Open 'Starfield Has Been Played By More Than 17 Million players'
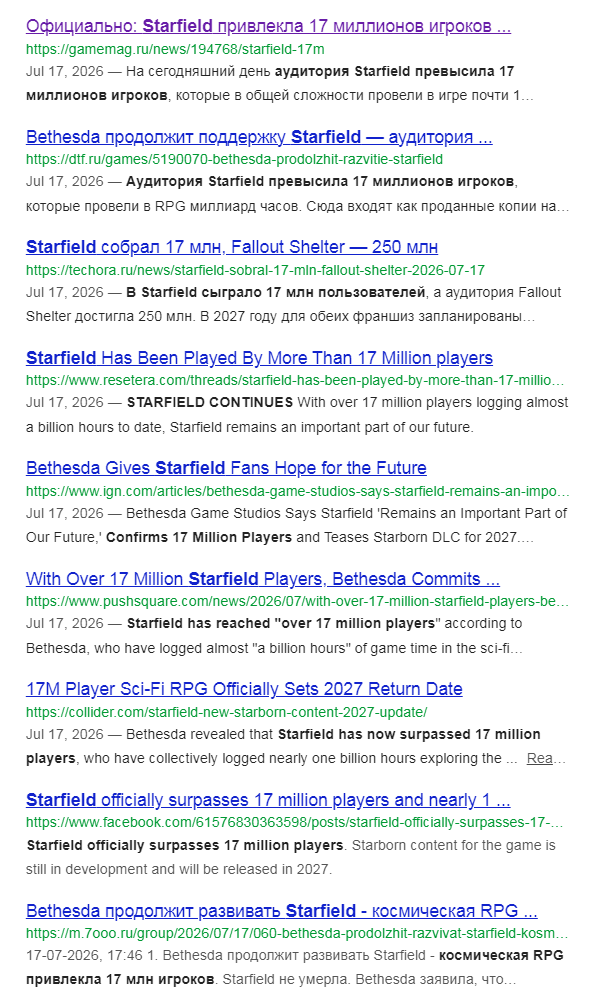The height and width of the screenshot is (1005, 595). coord(259,358)
